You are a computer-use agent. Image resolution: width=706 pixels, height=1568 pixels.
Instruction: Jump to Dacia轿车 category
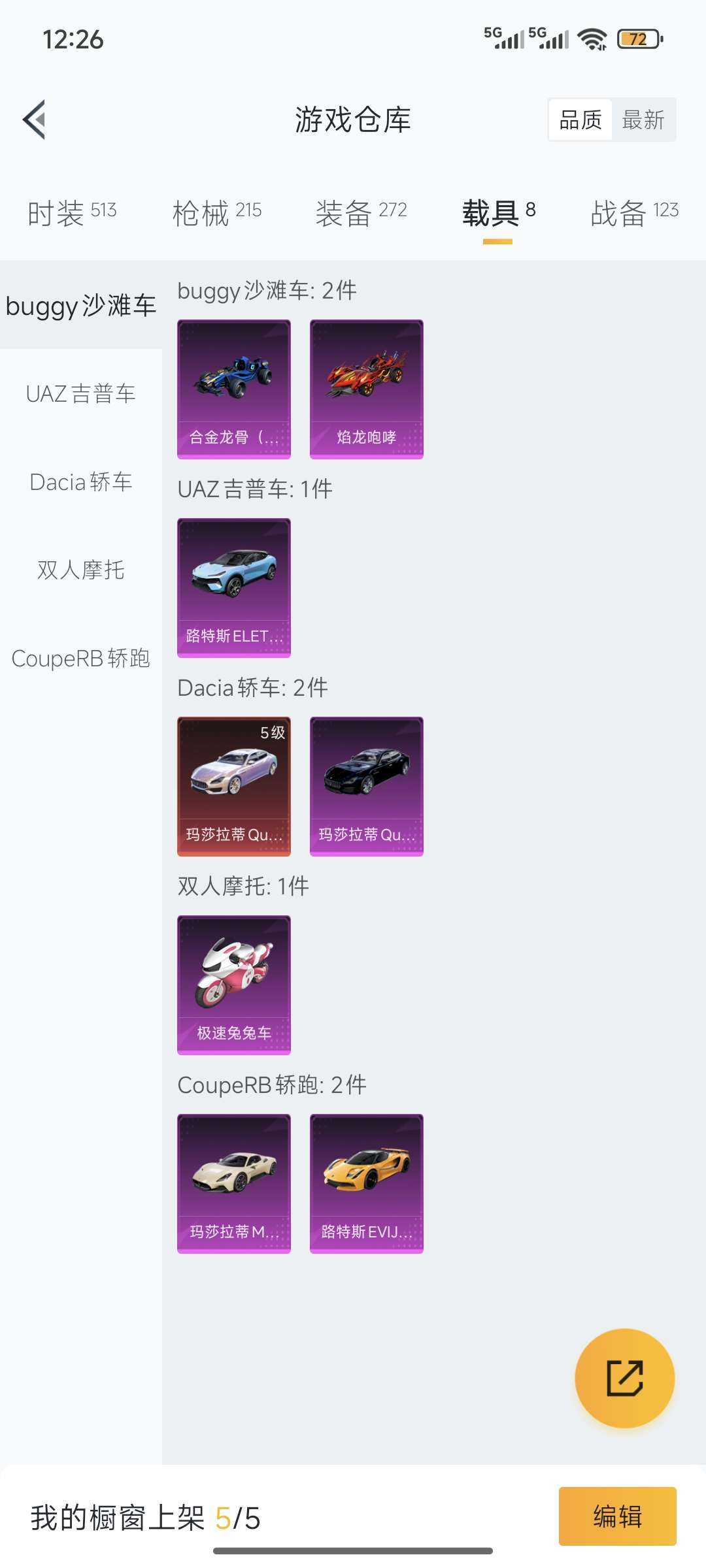(81, 482)
